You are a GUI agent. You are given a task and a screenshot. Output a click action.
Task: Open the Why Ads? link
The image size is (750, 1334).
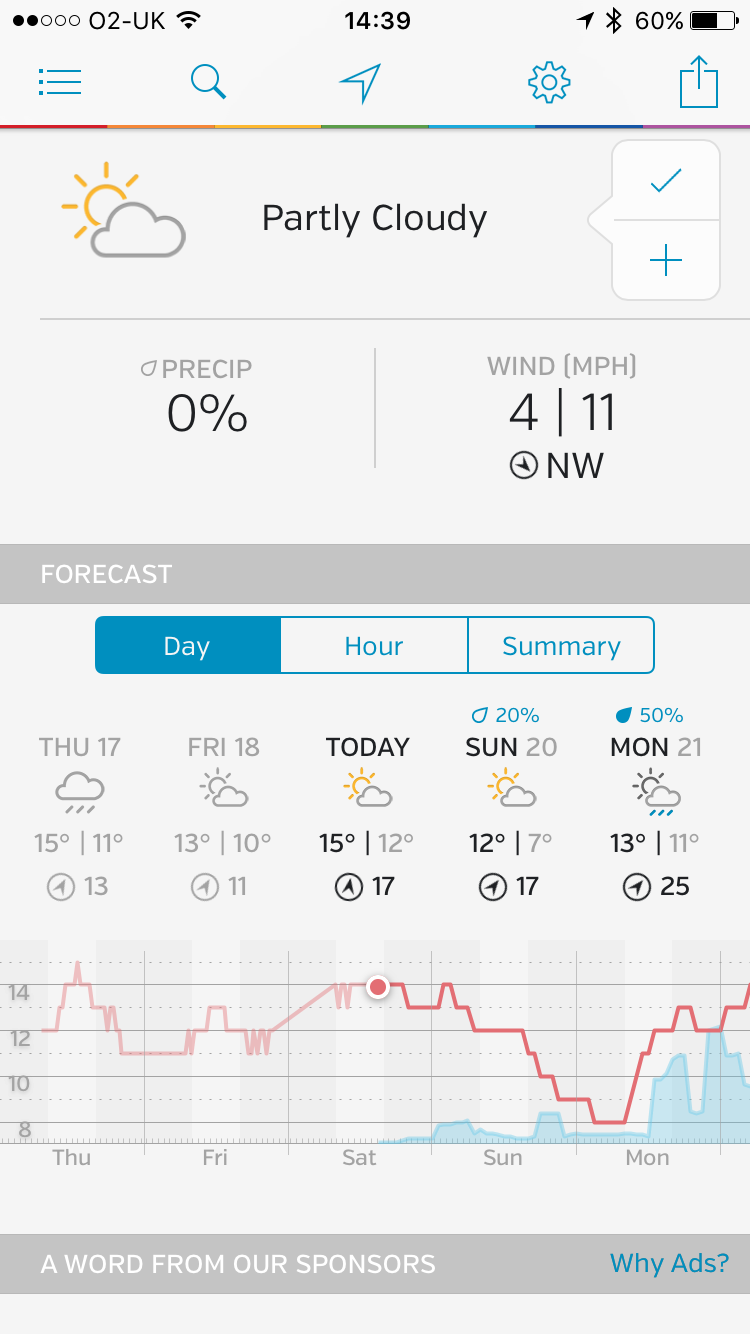[669, 1263]
